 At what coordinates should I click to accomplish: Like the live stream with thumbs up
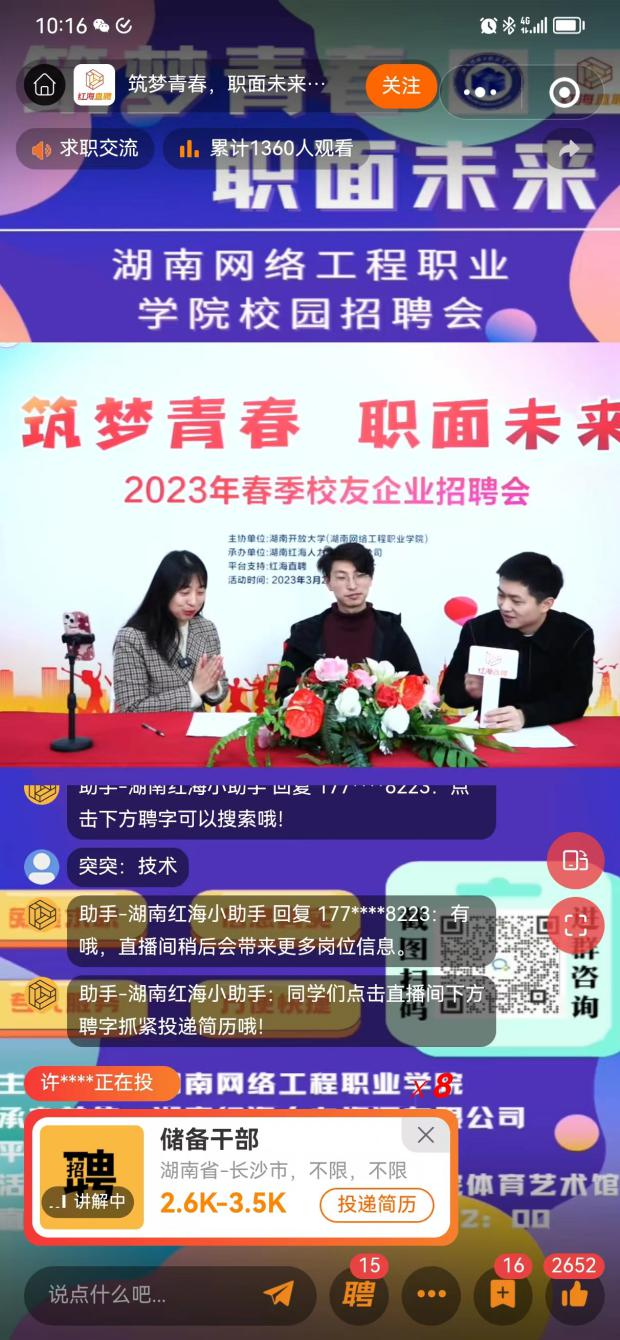(574, 1295)
